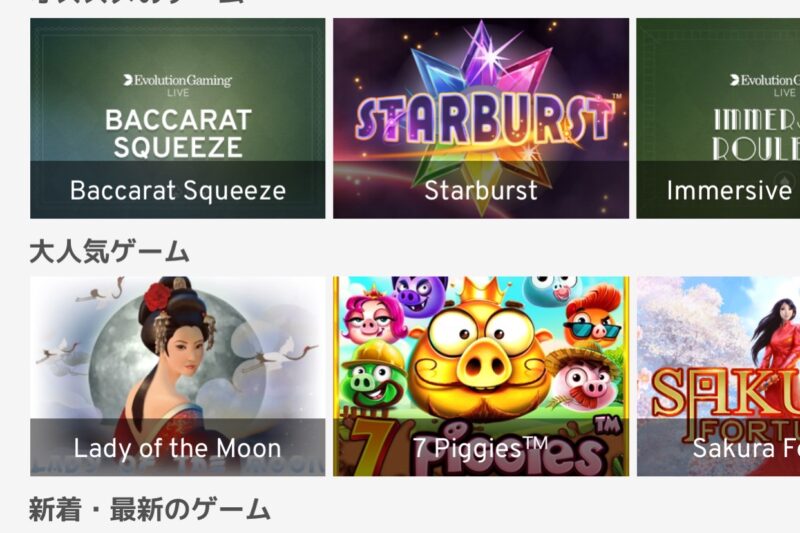Play Lady of the Moon
Screen dimensions: 800x533
click(x=177, y=375)
